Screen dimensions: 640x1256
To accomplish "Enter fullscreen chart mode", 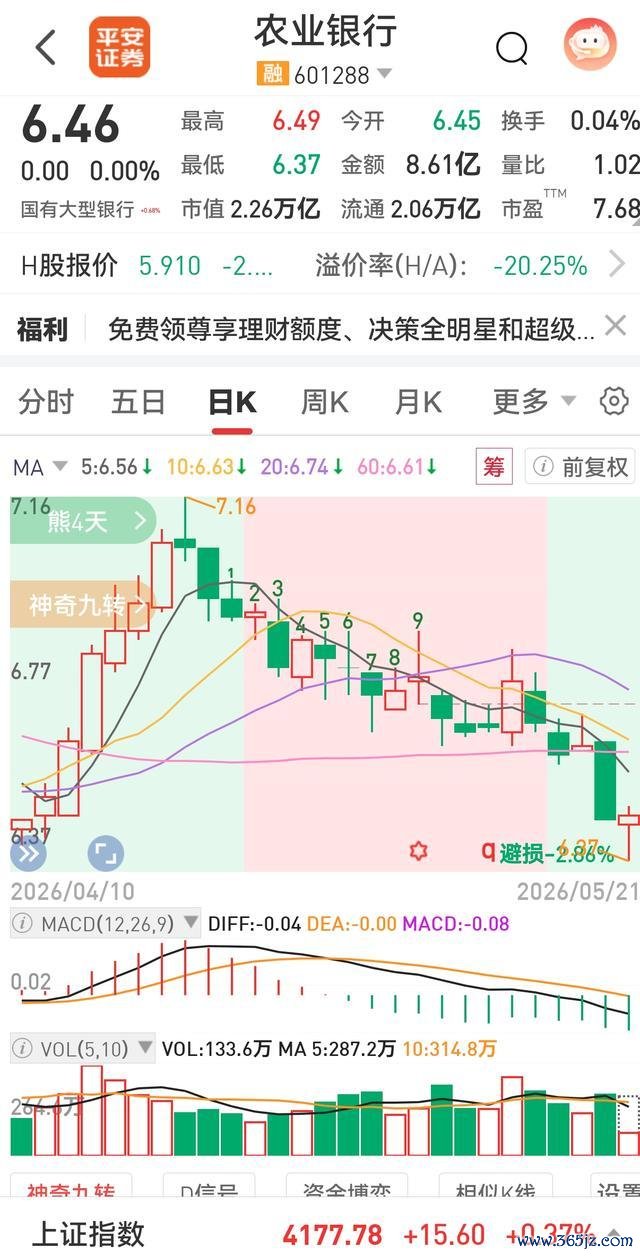I will 105,853.
